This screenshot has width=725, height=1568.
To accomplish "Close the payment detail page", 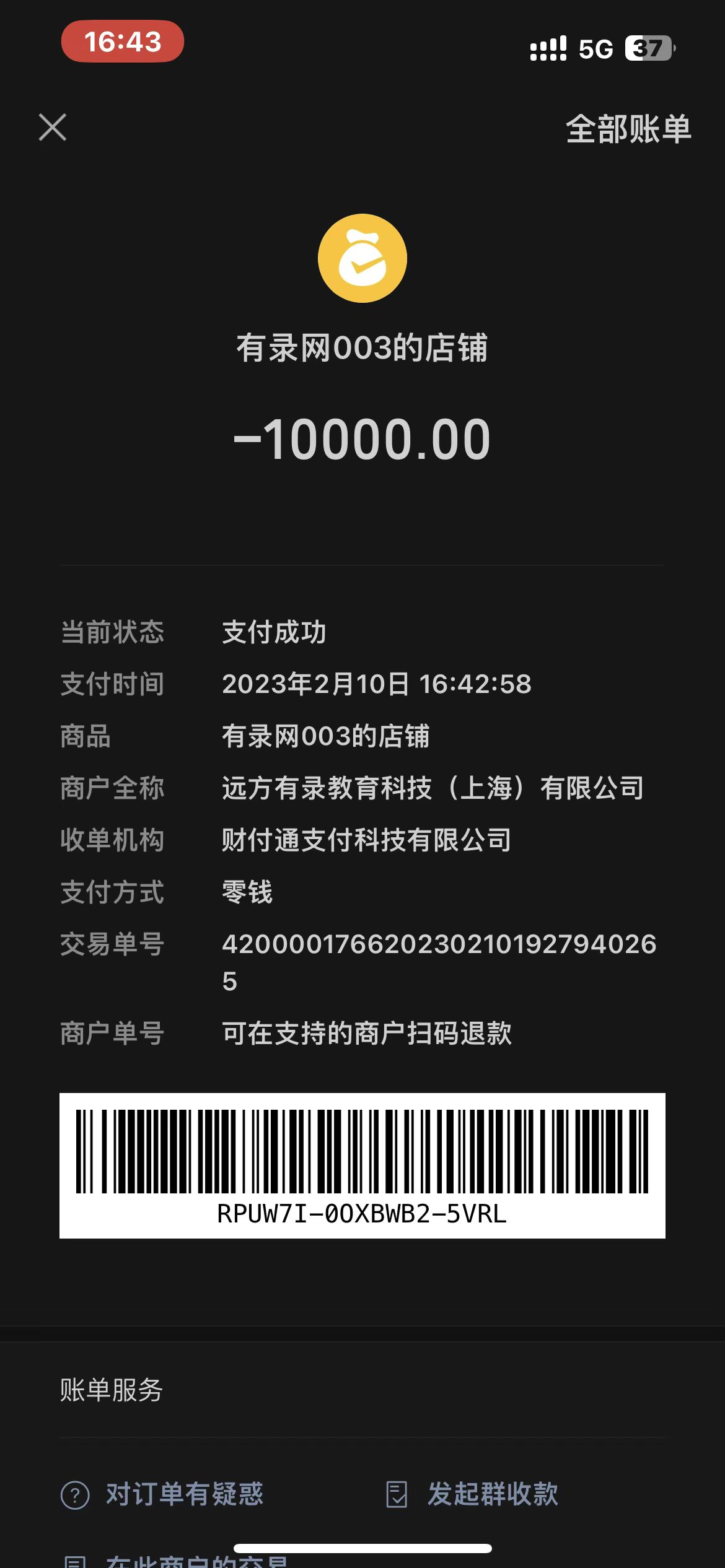I will [x=53, y=128].
